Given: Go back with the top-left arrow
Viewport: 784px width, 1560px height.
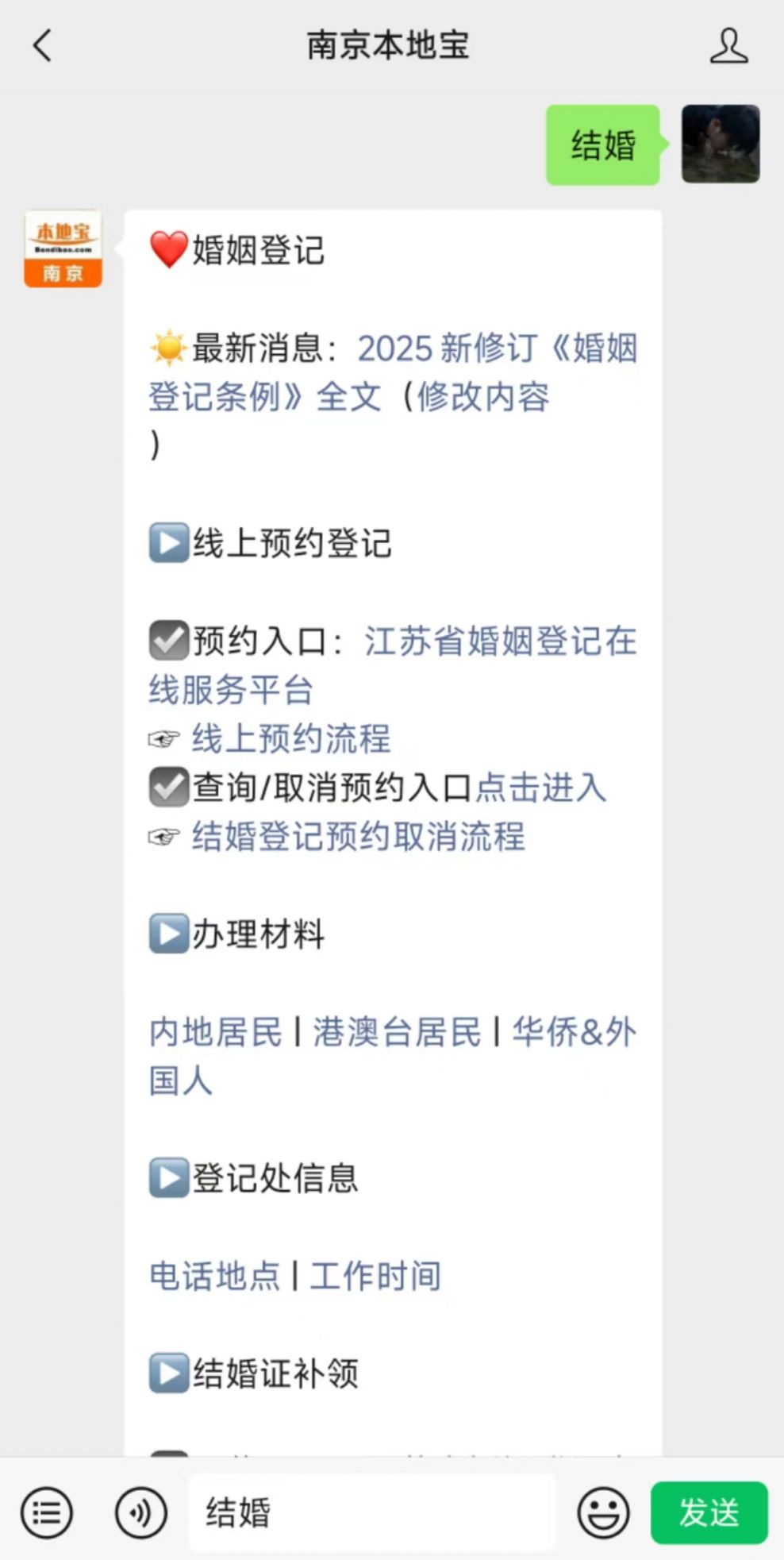Looking at the screenshot, I should pos(43,45).
